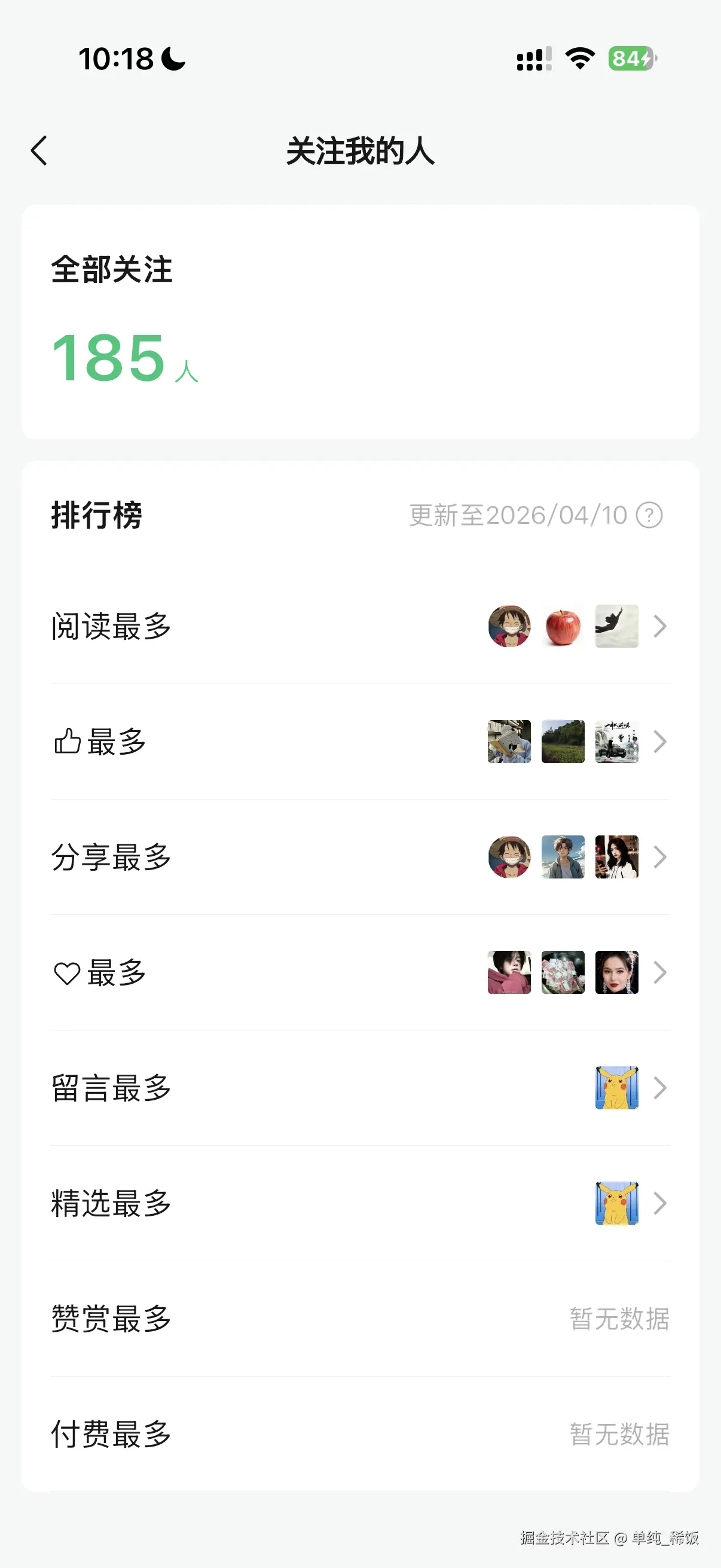This screenshot has width=721, height=1568.
Task: Open the Pikachu avatar next to 留言最多
Action: (617, 1088)
